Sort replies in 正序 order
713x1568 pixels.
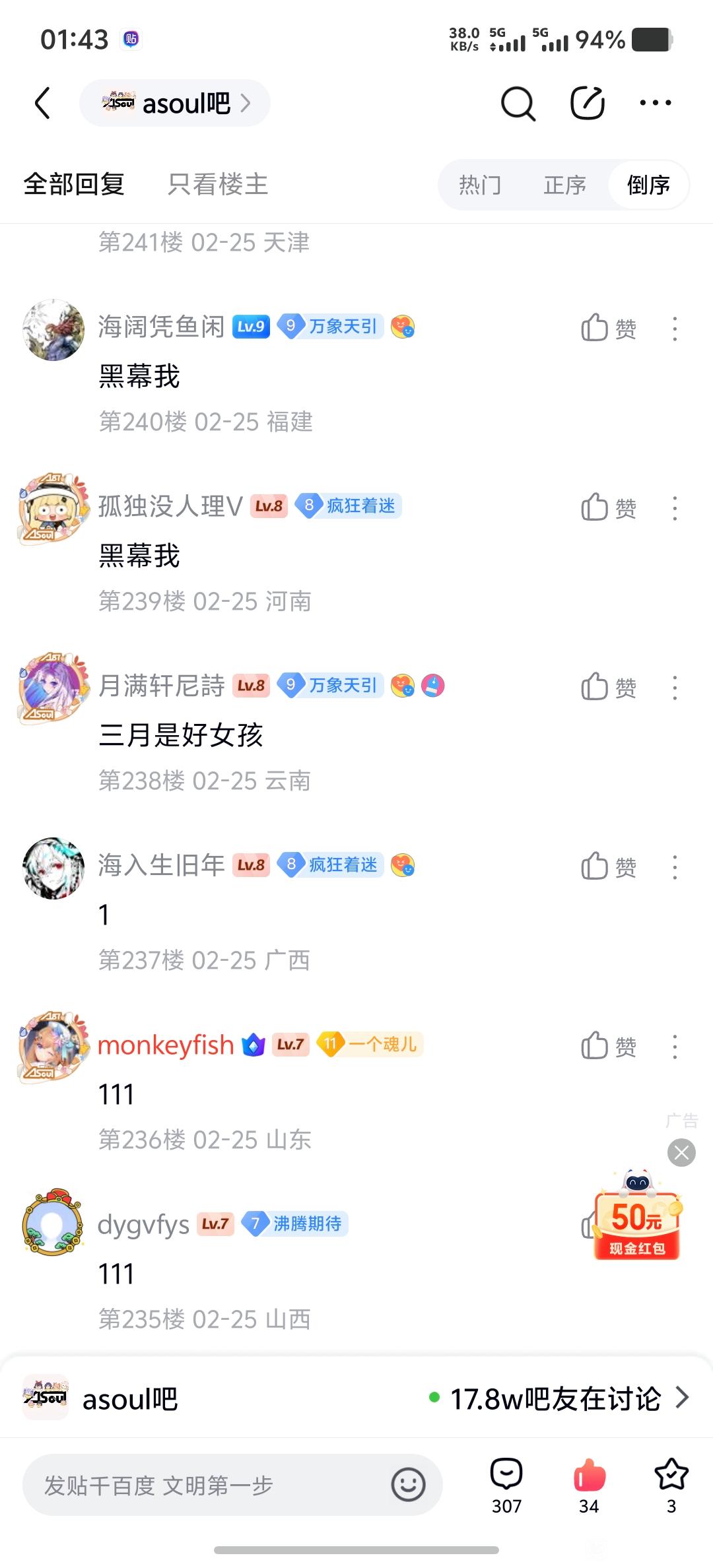pos(564,185)
